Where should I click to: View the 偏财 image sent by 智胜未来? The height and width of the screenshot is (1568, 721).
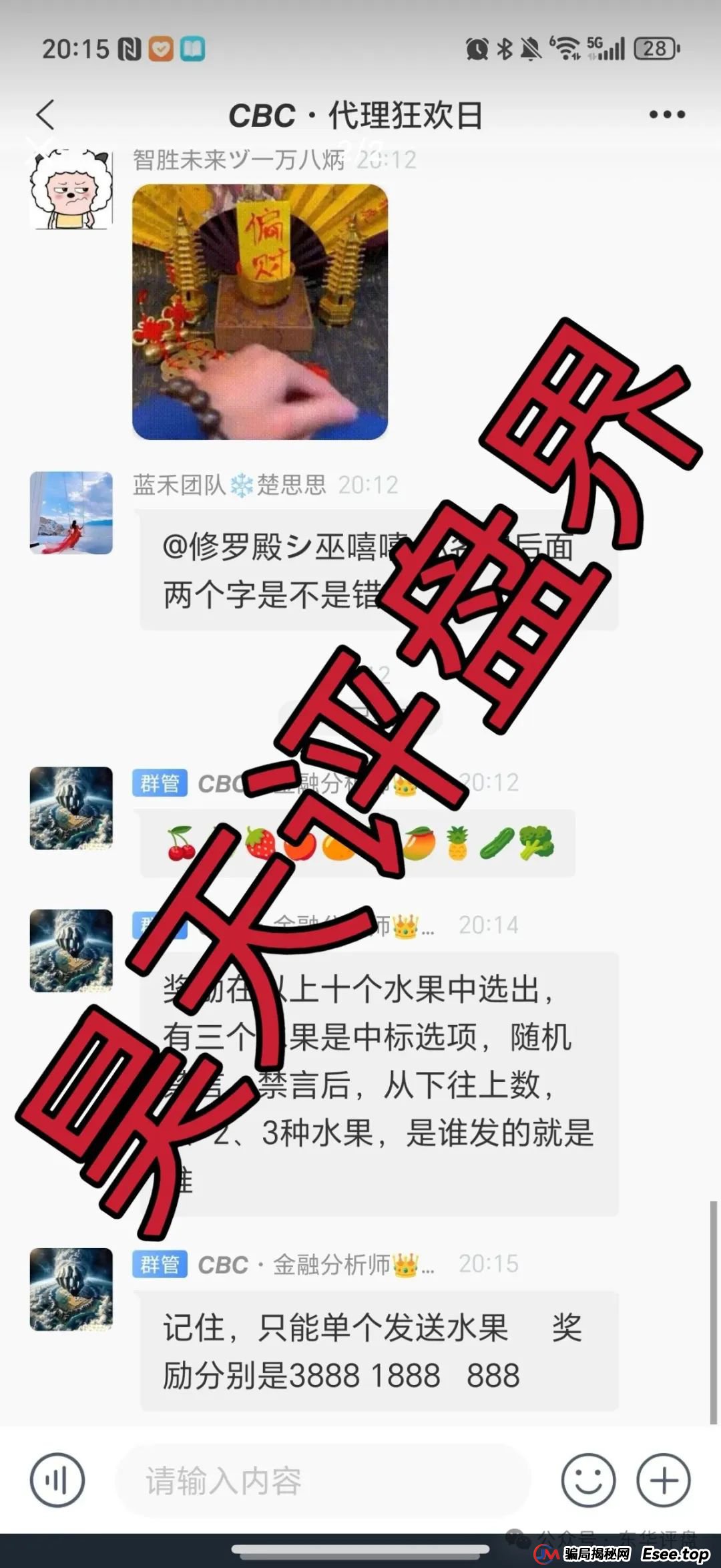tap(260, 312)
